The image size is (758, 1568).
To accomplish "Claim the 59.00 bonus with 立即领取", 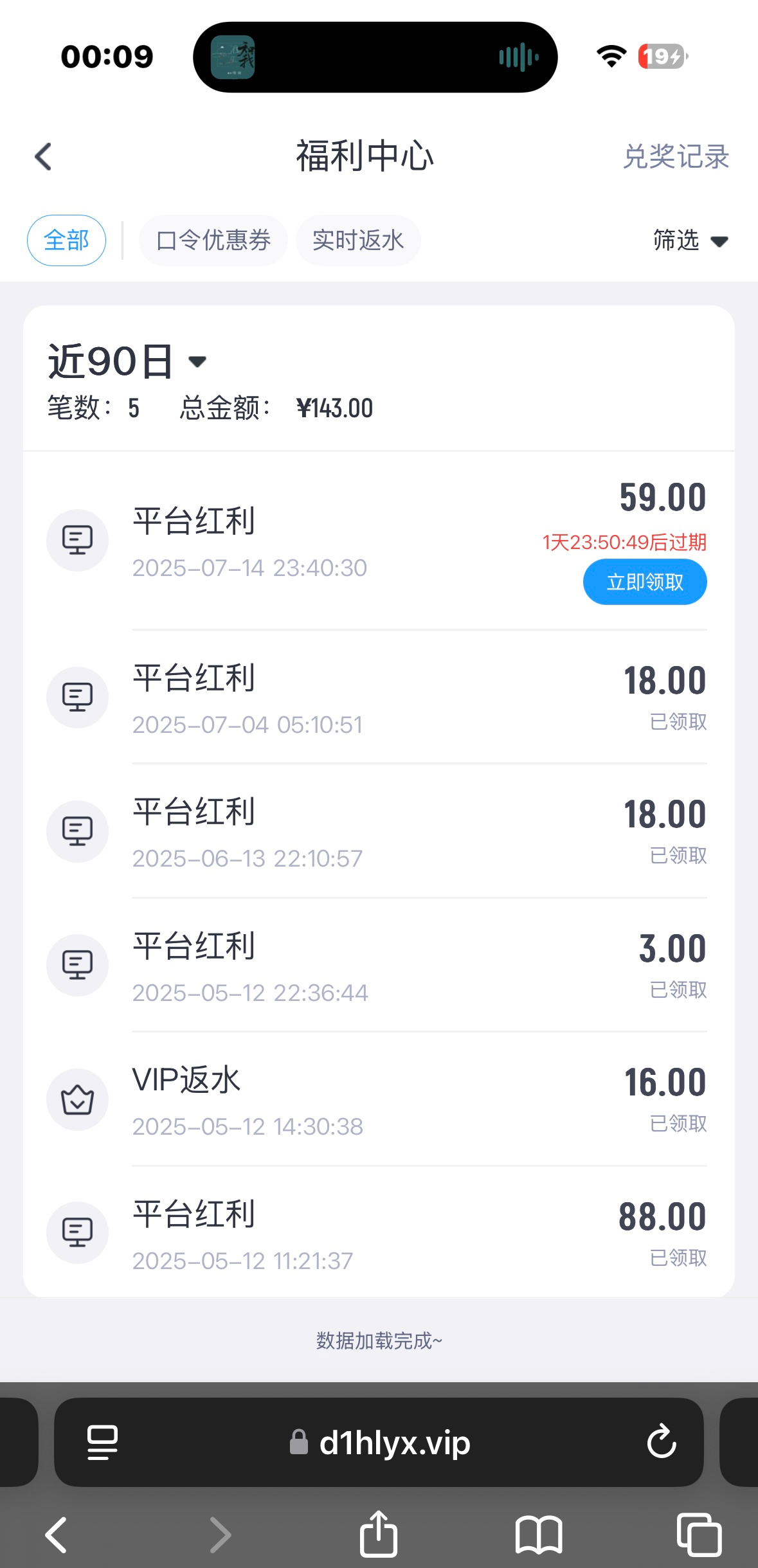I will 644,582.
